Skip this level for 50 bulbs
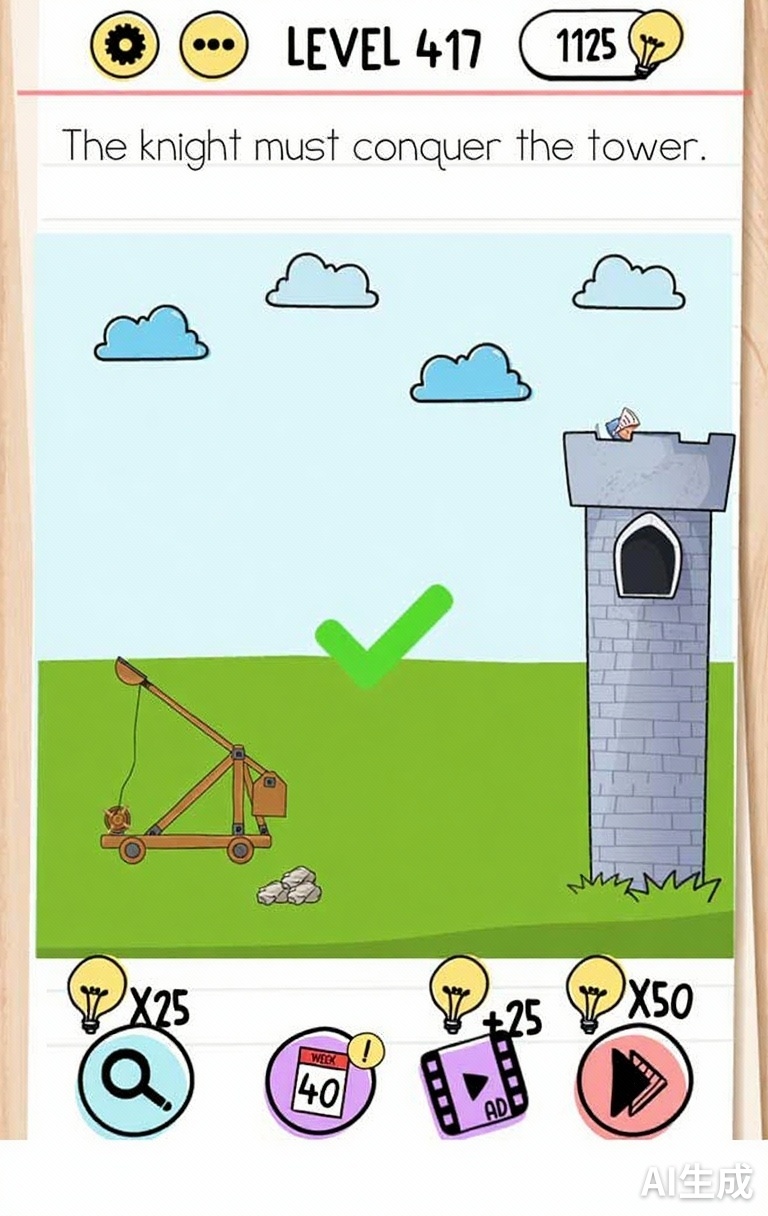 coord(633,1081)
